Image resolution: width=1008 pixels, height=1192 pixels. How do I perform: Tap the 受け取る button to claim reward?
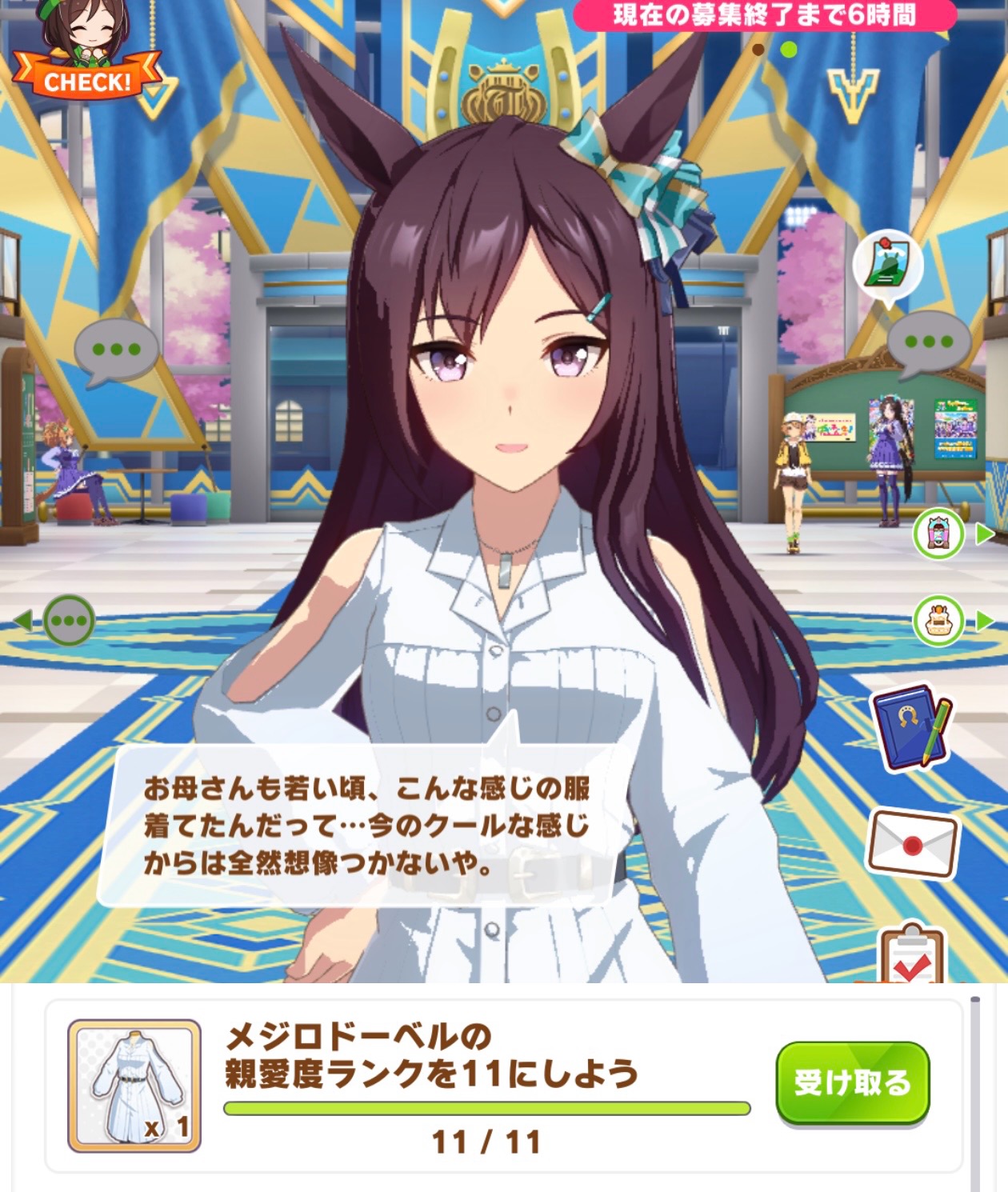[x=852, y=1082]
